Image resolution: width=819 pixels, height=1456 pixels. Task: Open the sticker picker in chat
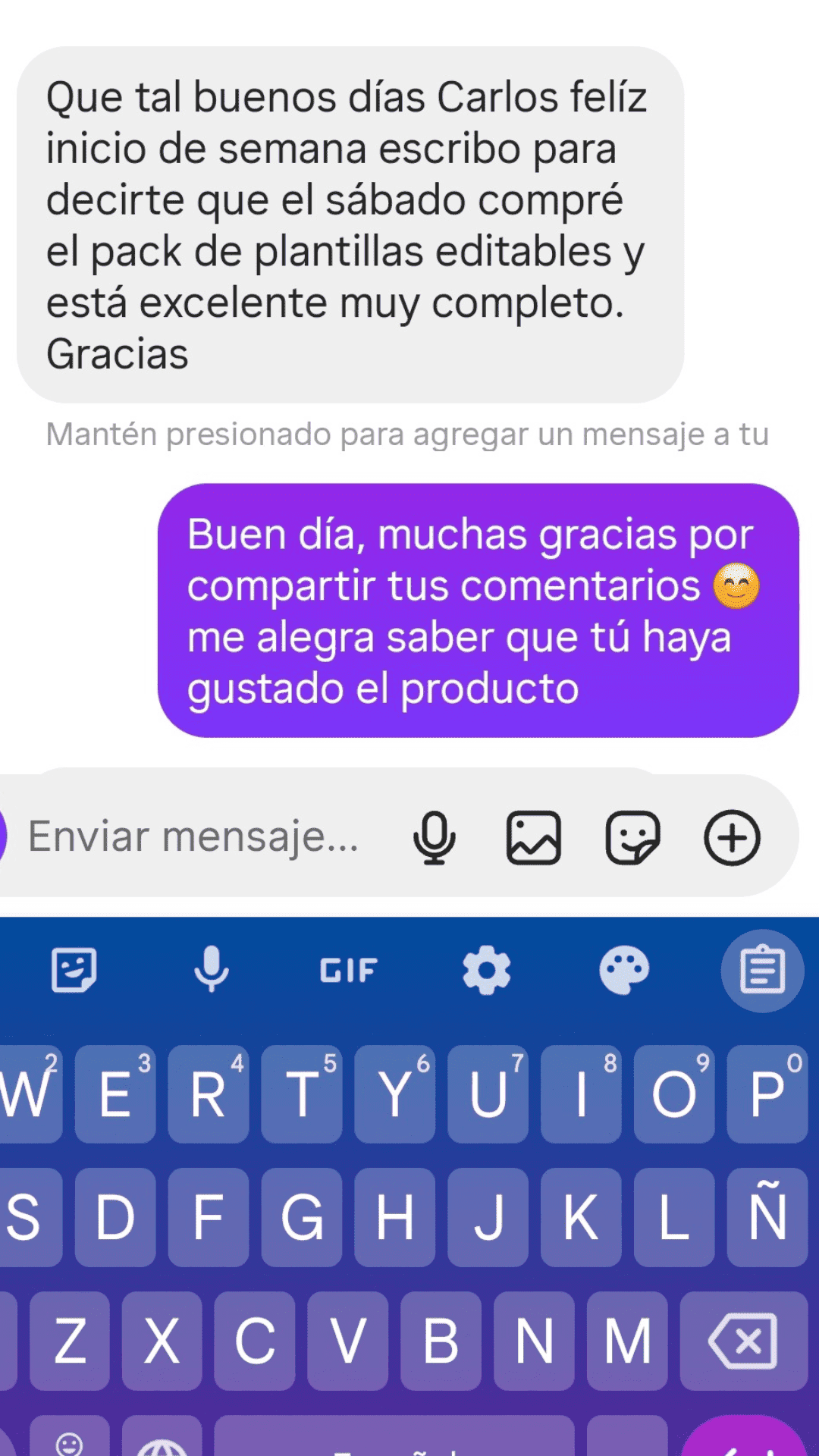[632, 838]
